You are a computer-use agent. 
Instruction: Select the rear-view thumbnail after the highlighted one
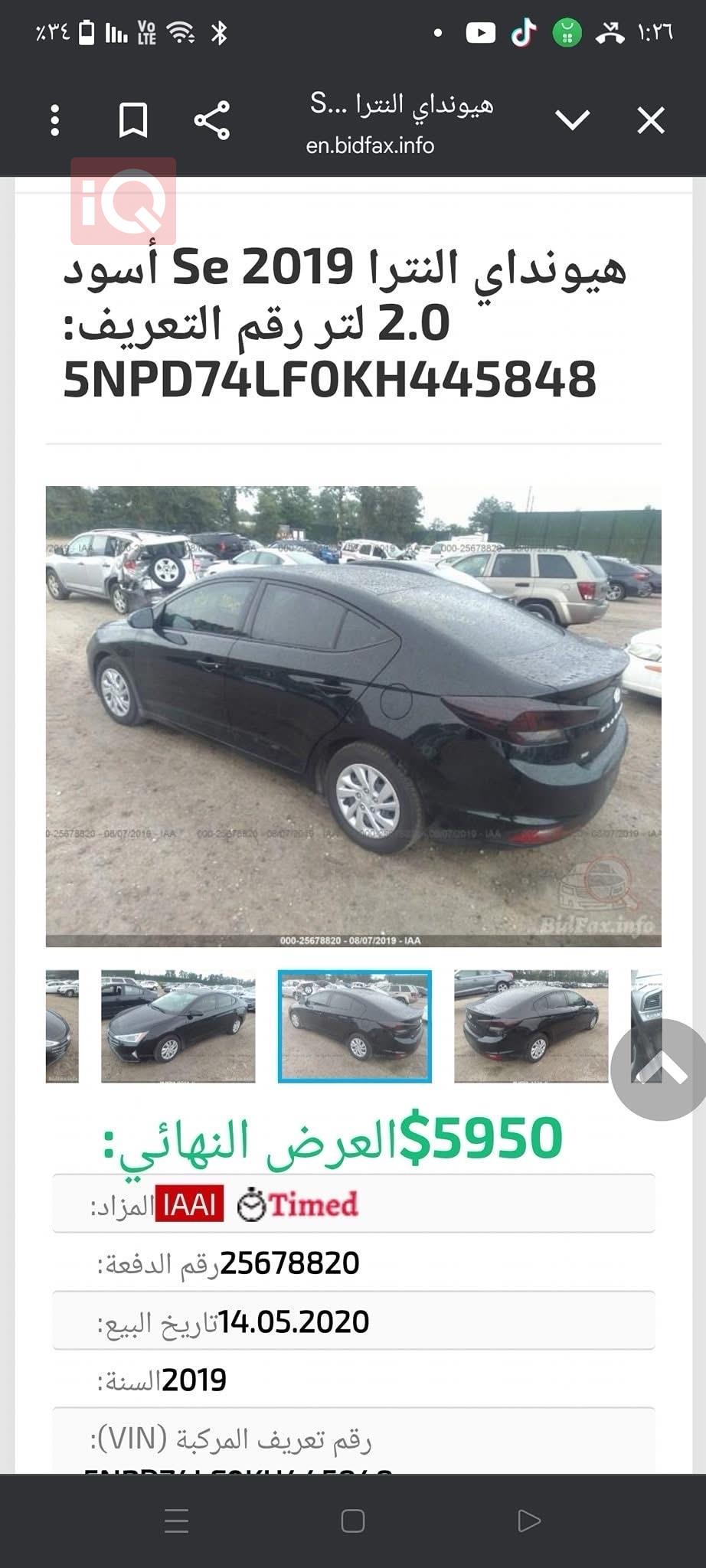point(531,1026)
